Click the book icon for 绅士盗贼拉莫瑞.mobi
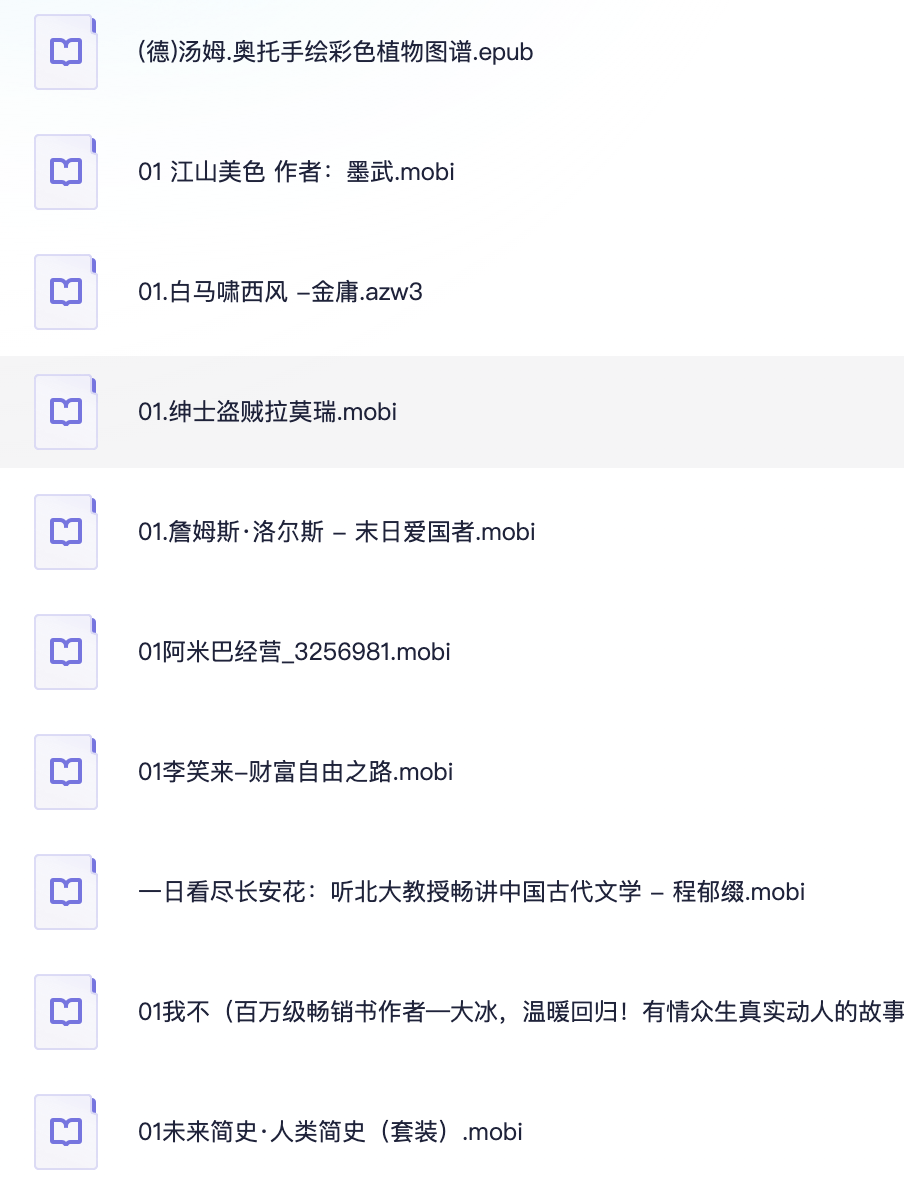This screenshot has width=904, height=1180. (x=65, y=411)
